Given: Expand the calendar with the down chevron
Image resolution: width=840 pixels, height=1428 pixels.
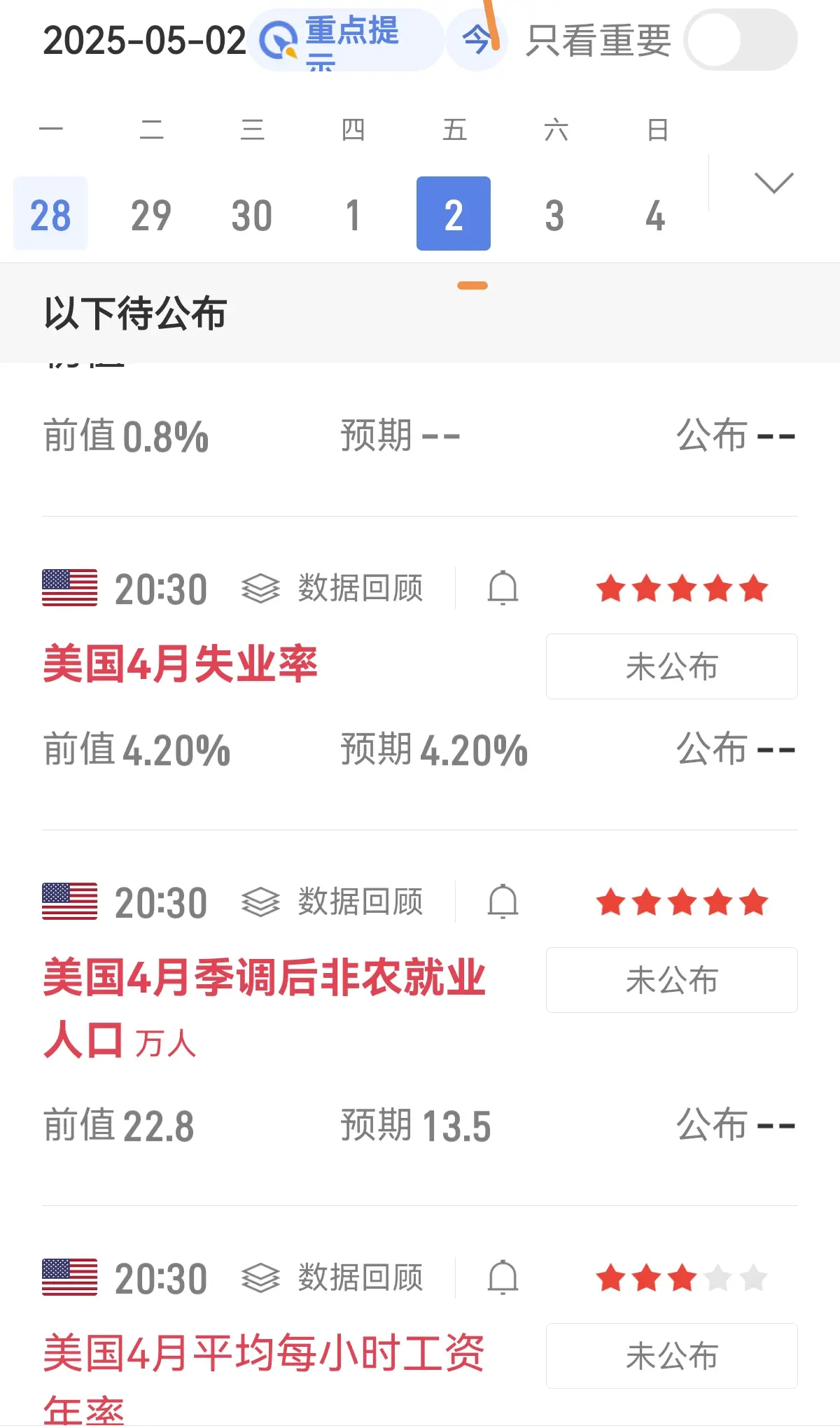Looking at the screenshot, I should 773,183.
